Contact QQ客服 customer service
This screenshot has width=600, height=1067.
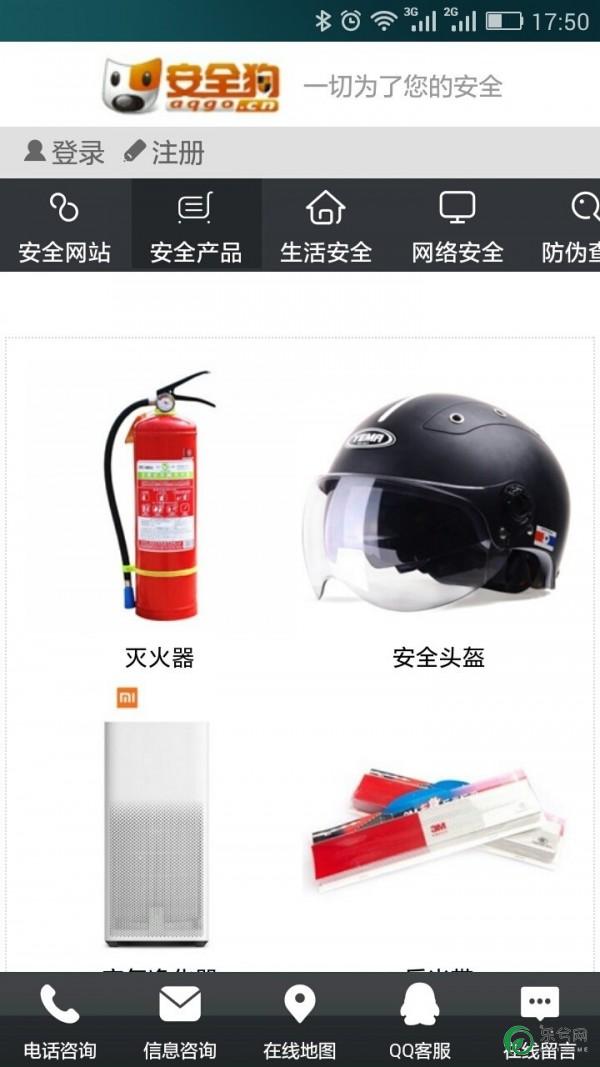pos(420,1020)
